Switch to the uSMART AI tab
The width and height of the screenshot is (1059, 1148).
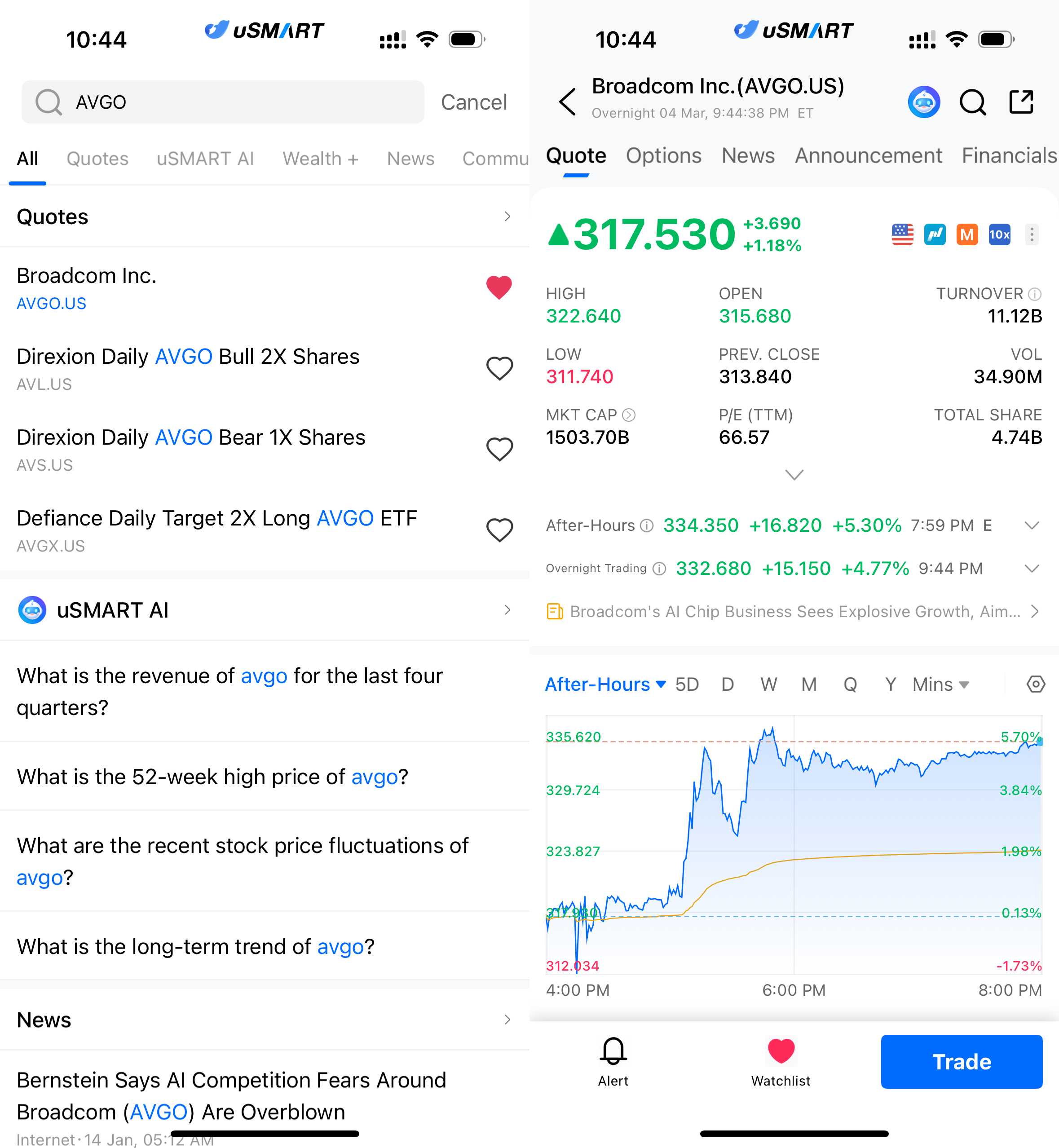pyautogui.click(x=205, y=159)
